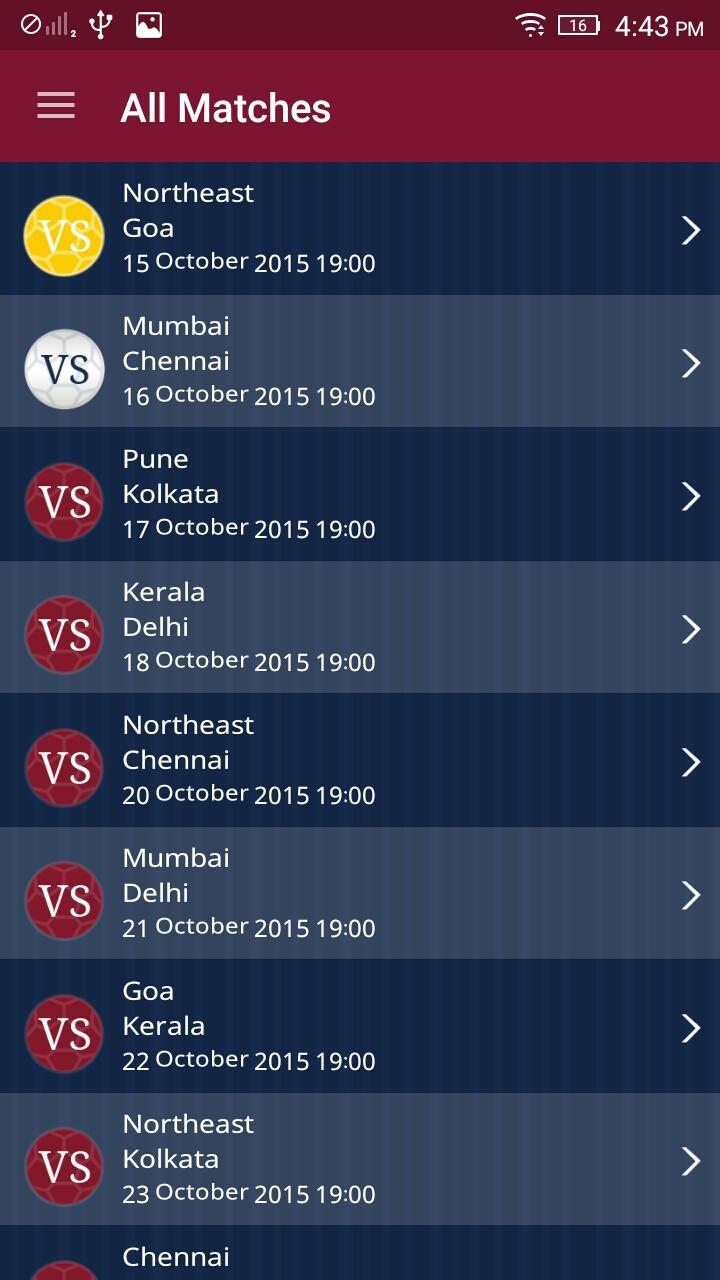Image resolution: width=720 pixels, height=1280 pixels.
Task: Tap the VS icon on Pune vs Kolkata
Action: pos(64,502)
